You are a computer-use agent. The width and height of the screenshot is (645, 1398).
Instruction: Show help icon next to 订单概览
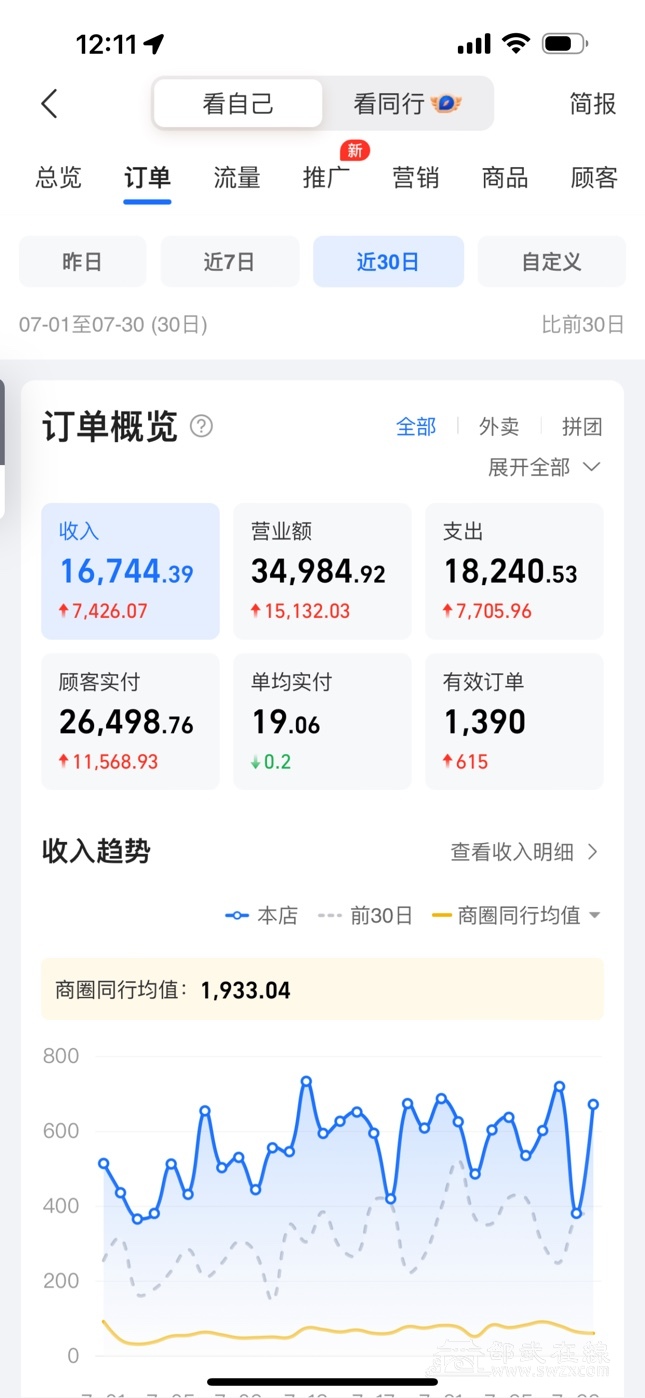pyautogui.click(x=201, y=426)
